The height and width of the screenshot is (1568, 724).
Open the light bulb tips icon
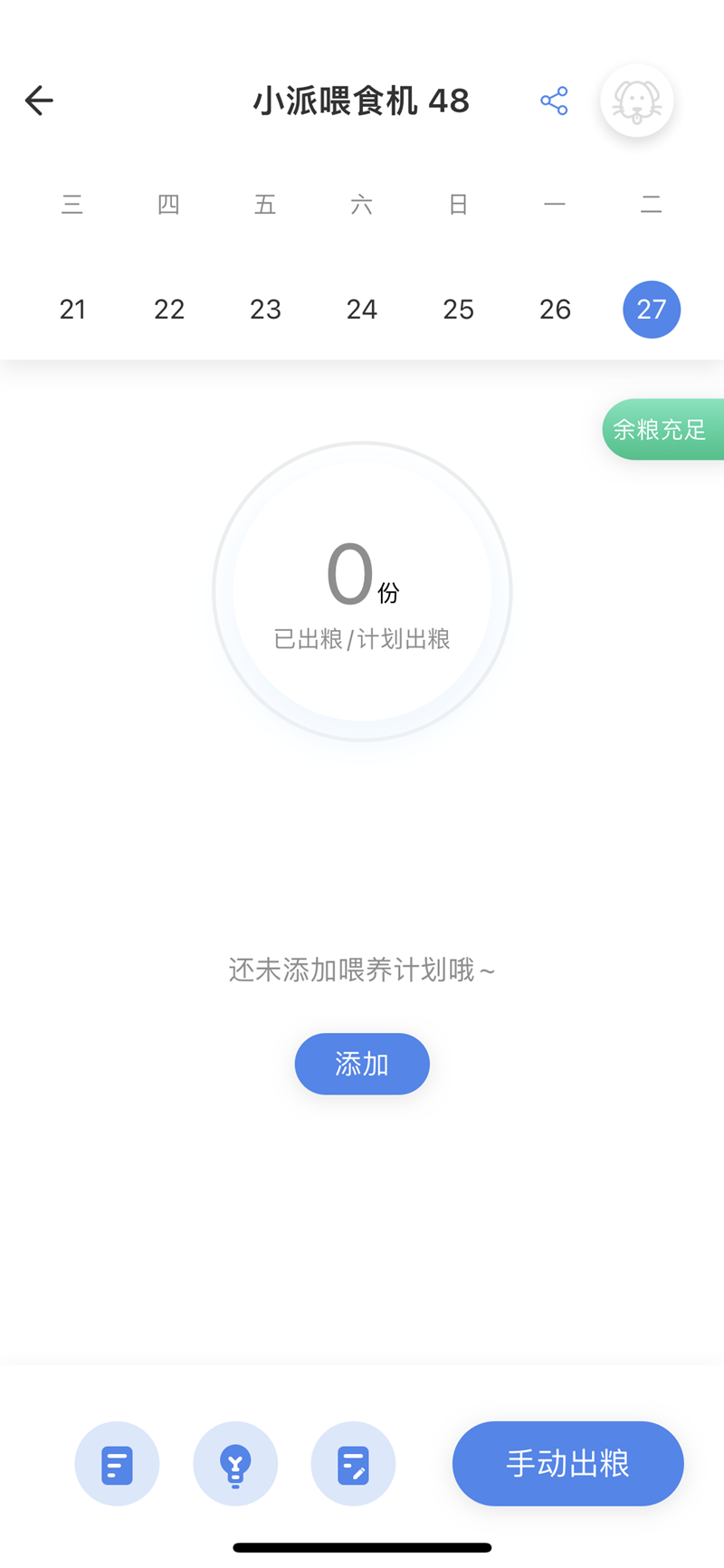(235, 1464)
